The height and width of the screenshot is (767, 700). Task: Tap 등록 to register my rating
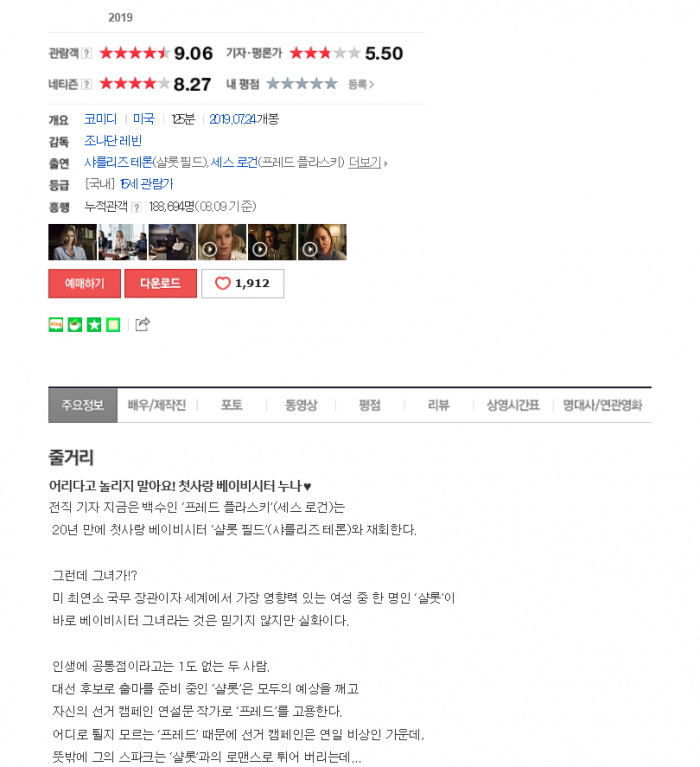coord(360,85)
